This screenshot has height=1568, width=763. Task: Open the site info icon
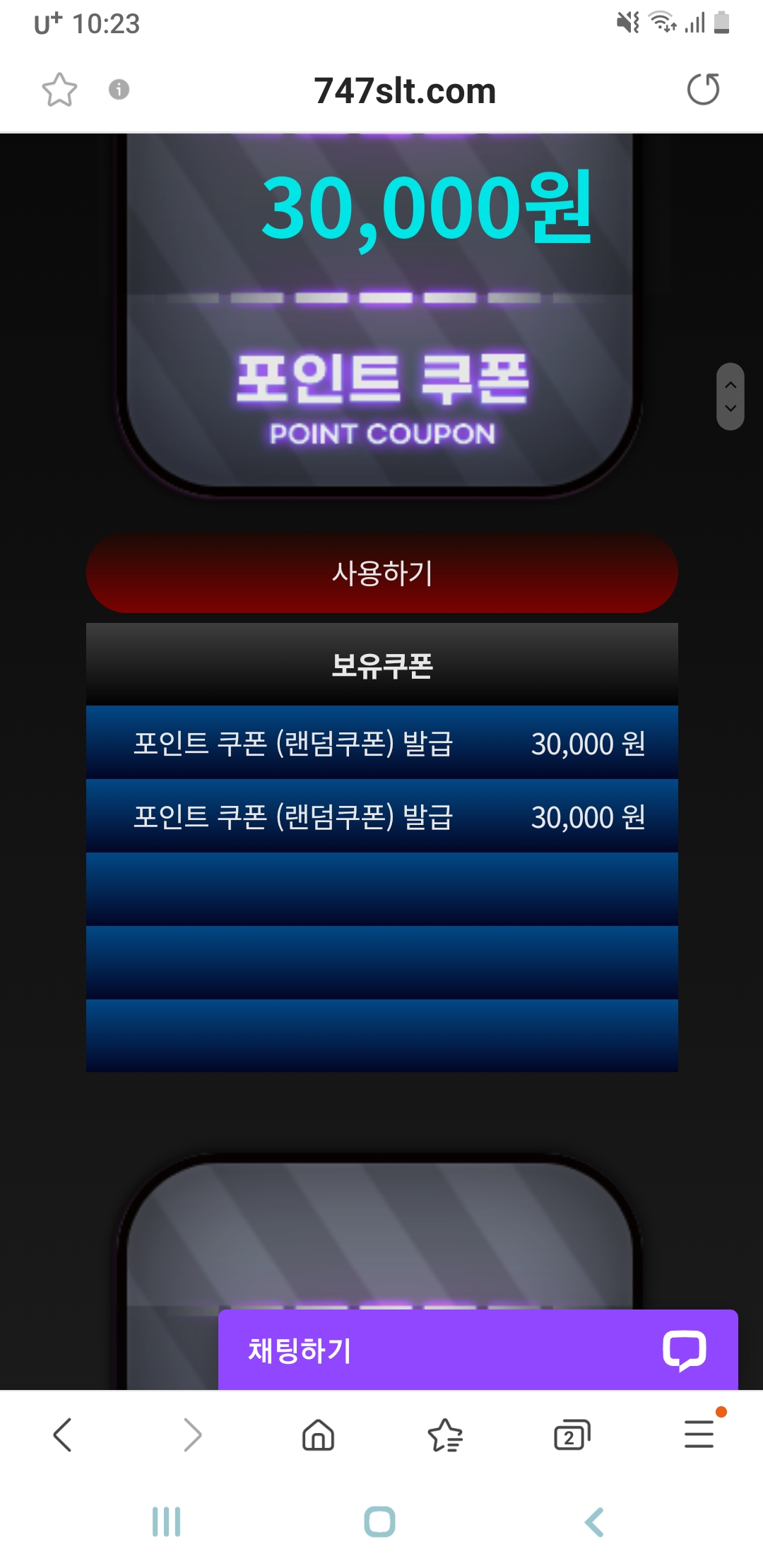[x=119, y=90]
